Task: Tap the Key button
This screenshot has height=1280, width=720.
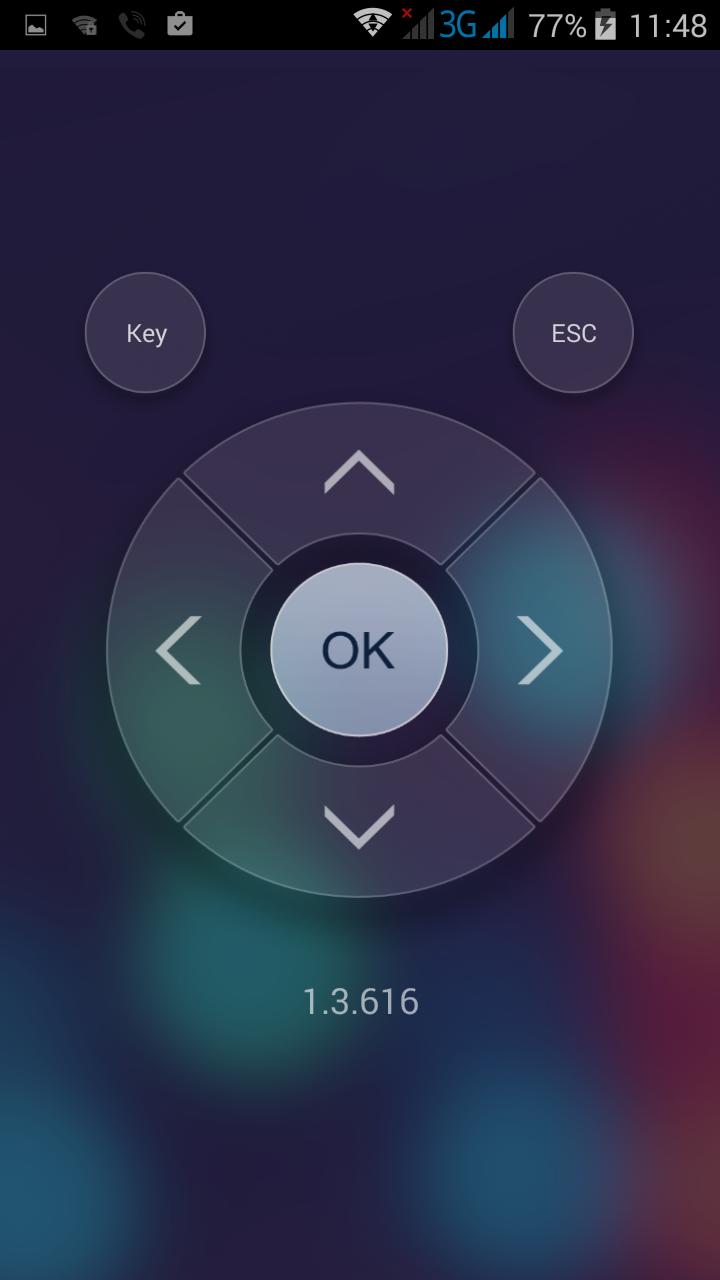Action: coord(145,333)
